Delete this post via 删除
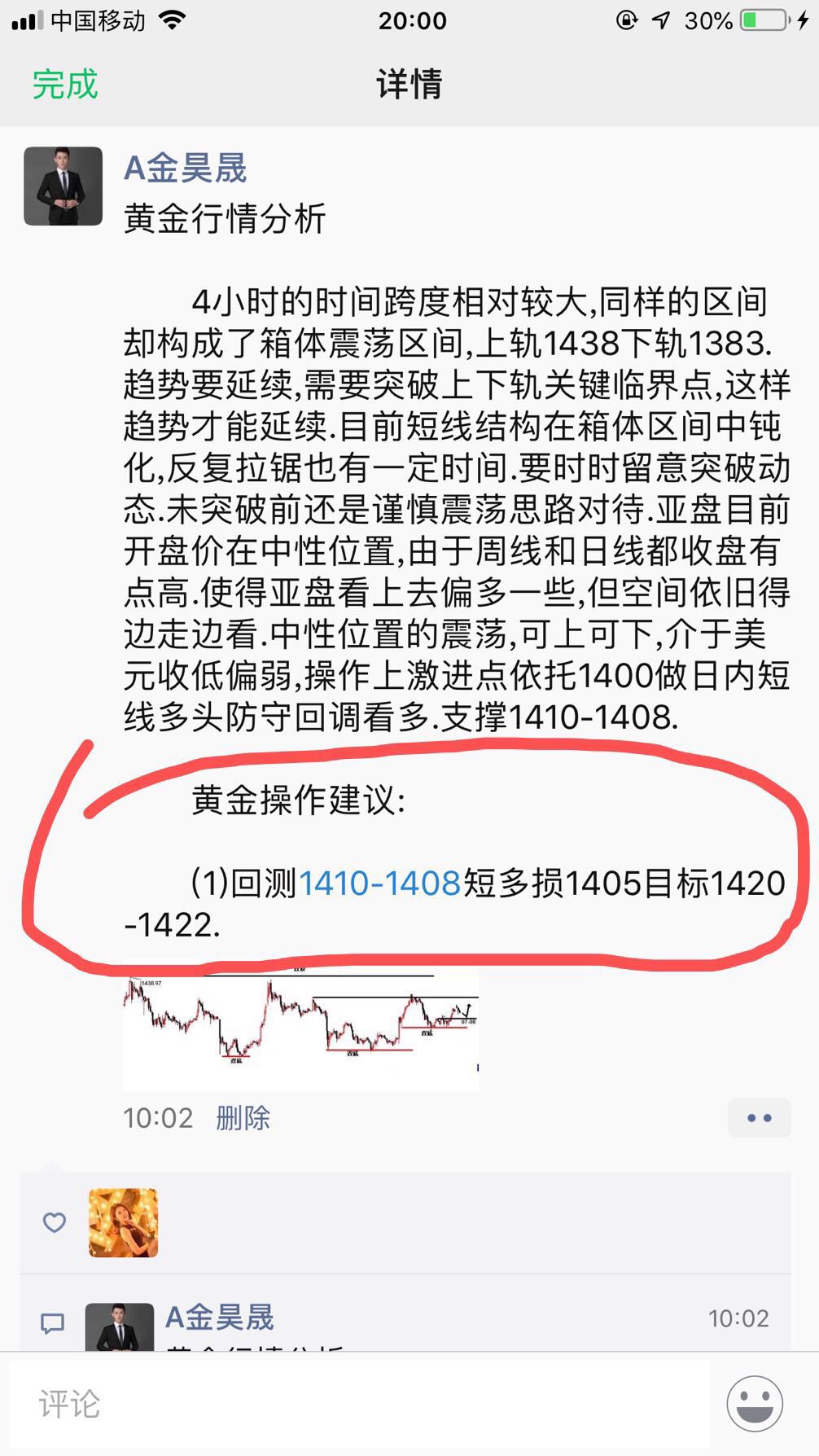 pos(243,1118)
